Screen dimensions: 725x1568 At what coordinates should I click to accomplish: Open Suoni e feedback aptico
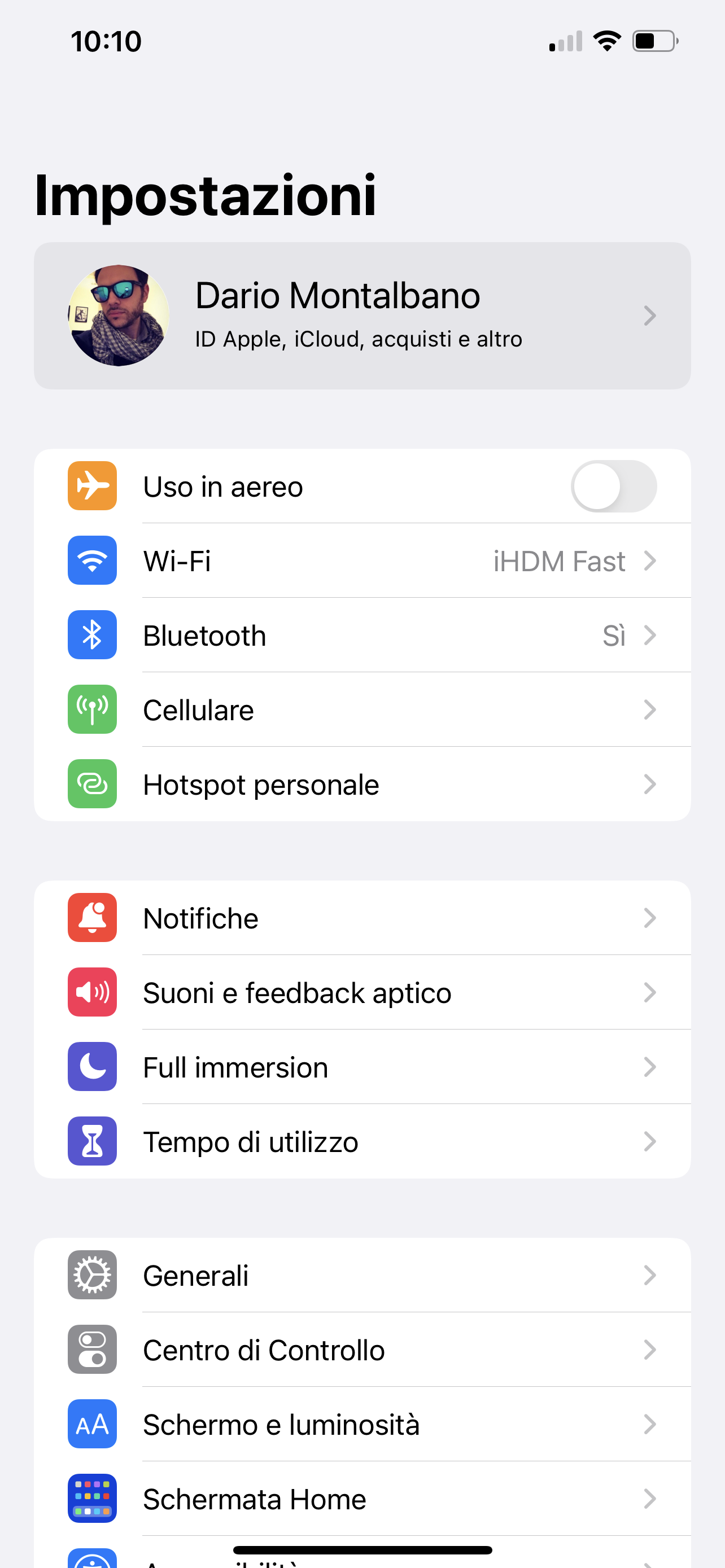click(x=362, y=992)
